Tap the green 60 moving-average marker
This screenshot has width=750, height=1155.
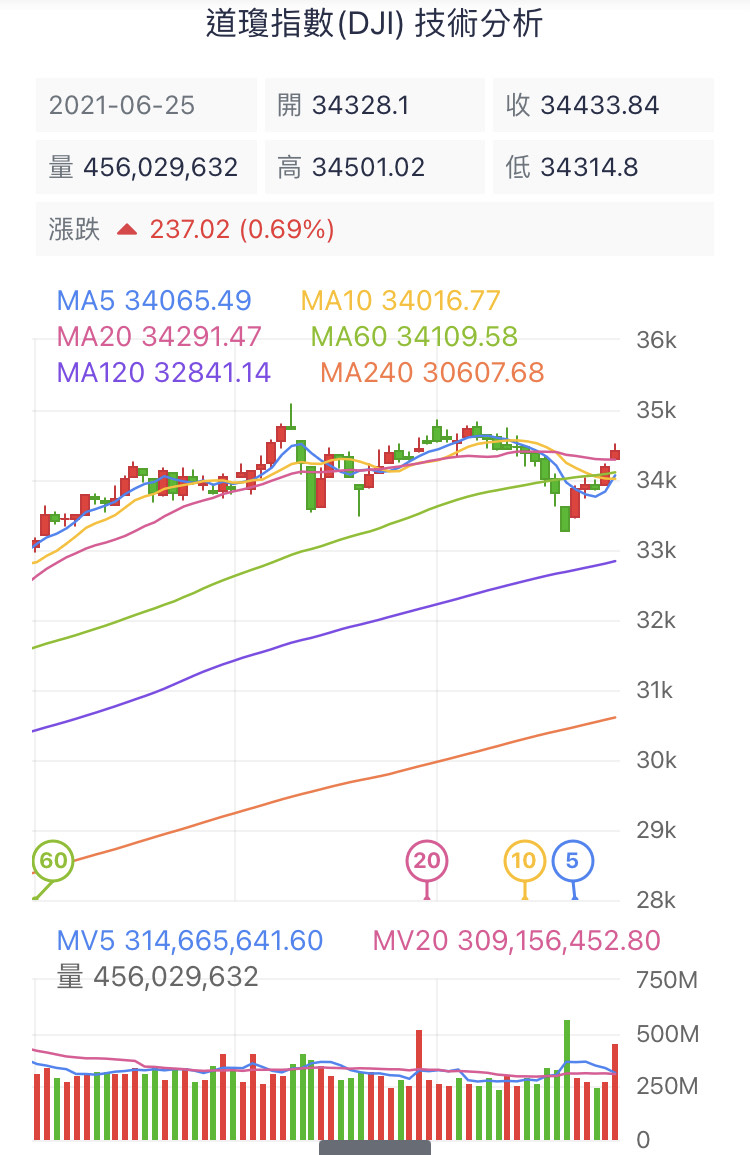tap(53, 860)
